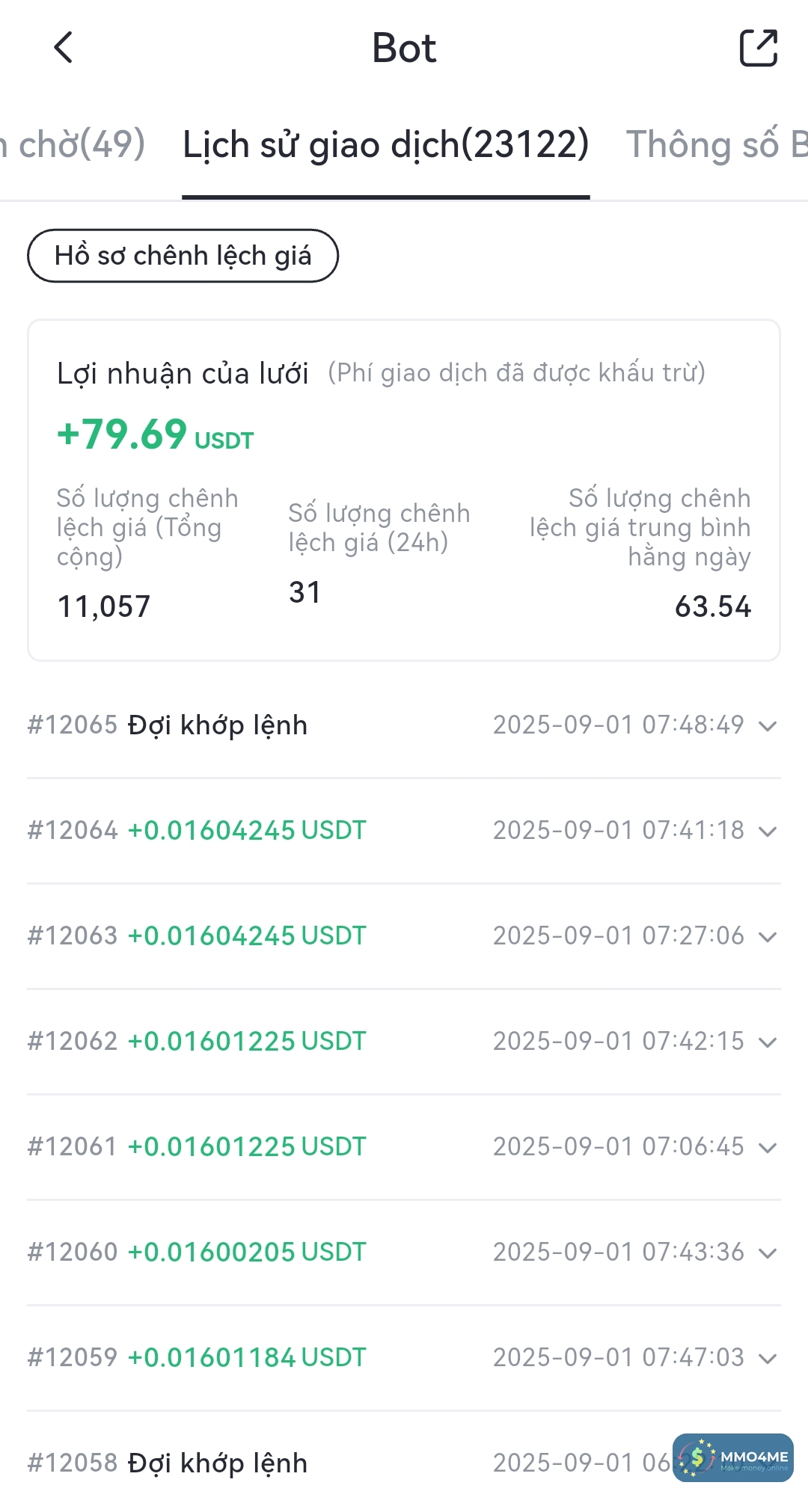808x1512 pixels.
Task: Expand order #12062 details
Action: coord(767,1042)
